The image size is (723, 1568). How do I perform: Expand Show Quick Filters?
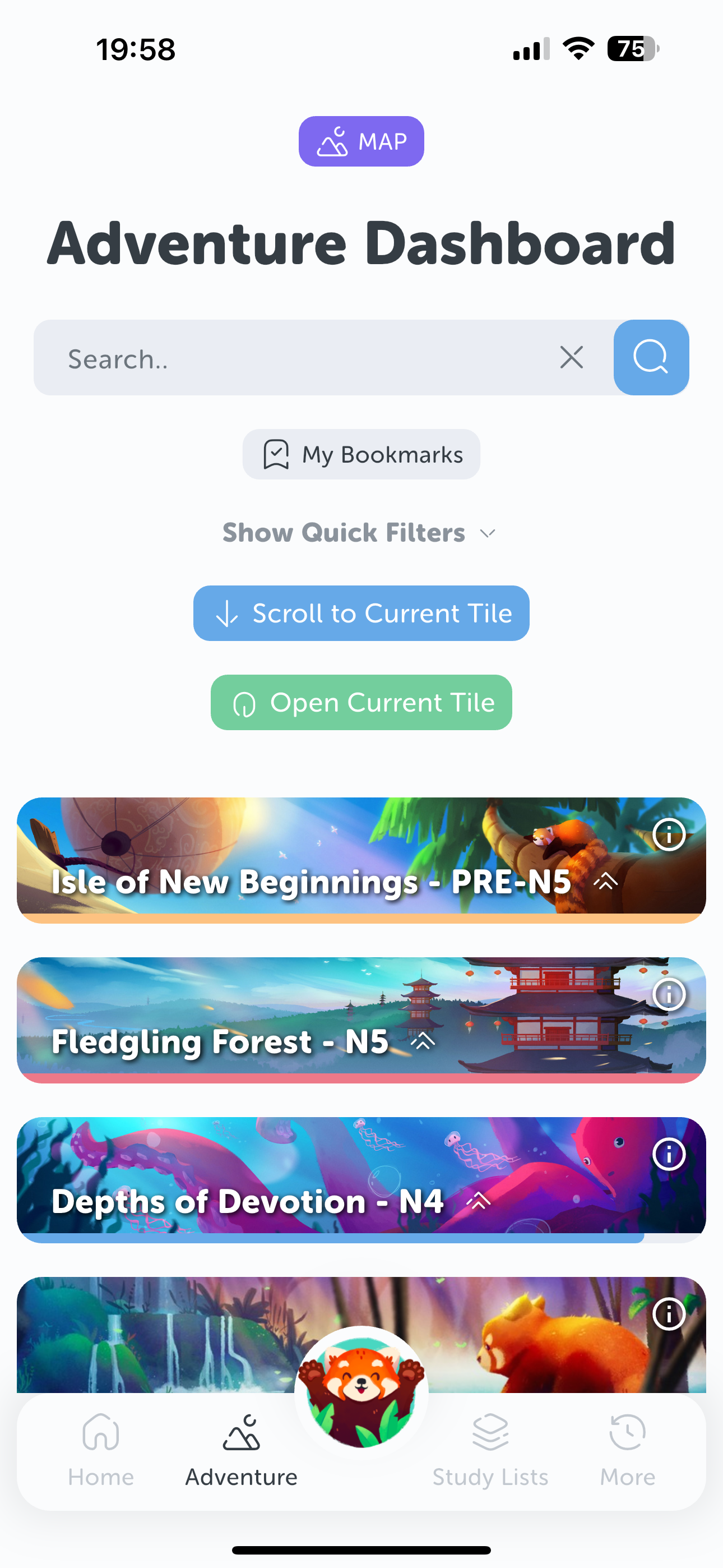[x=359, y=533]
